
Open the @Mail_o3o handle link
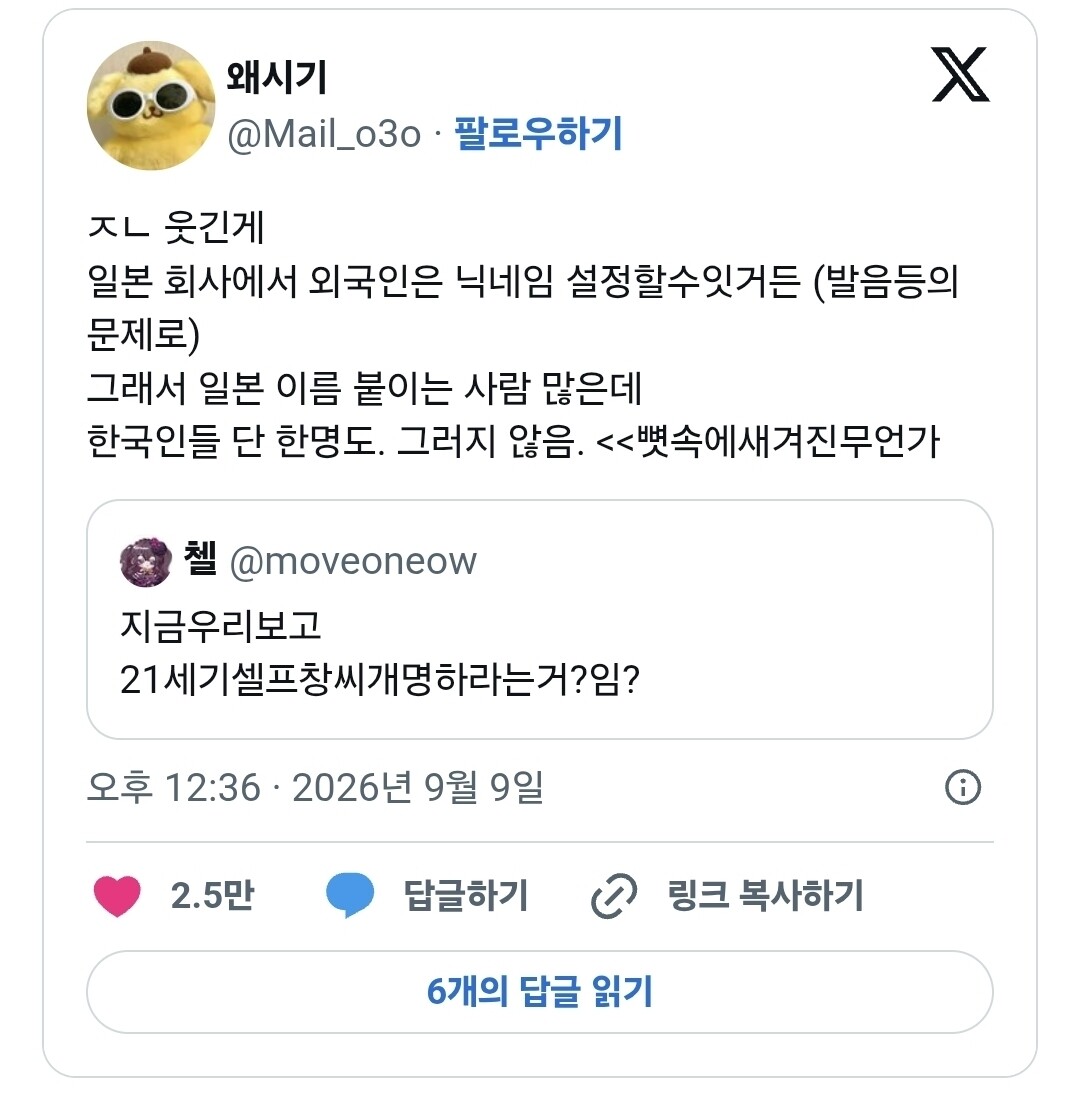click(324, 134)
